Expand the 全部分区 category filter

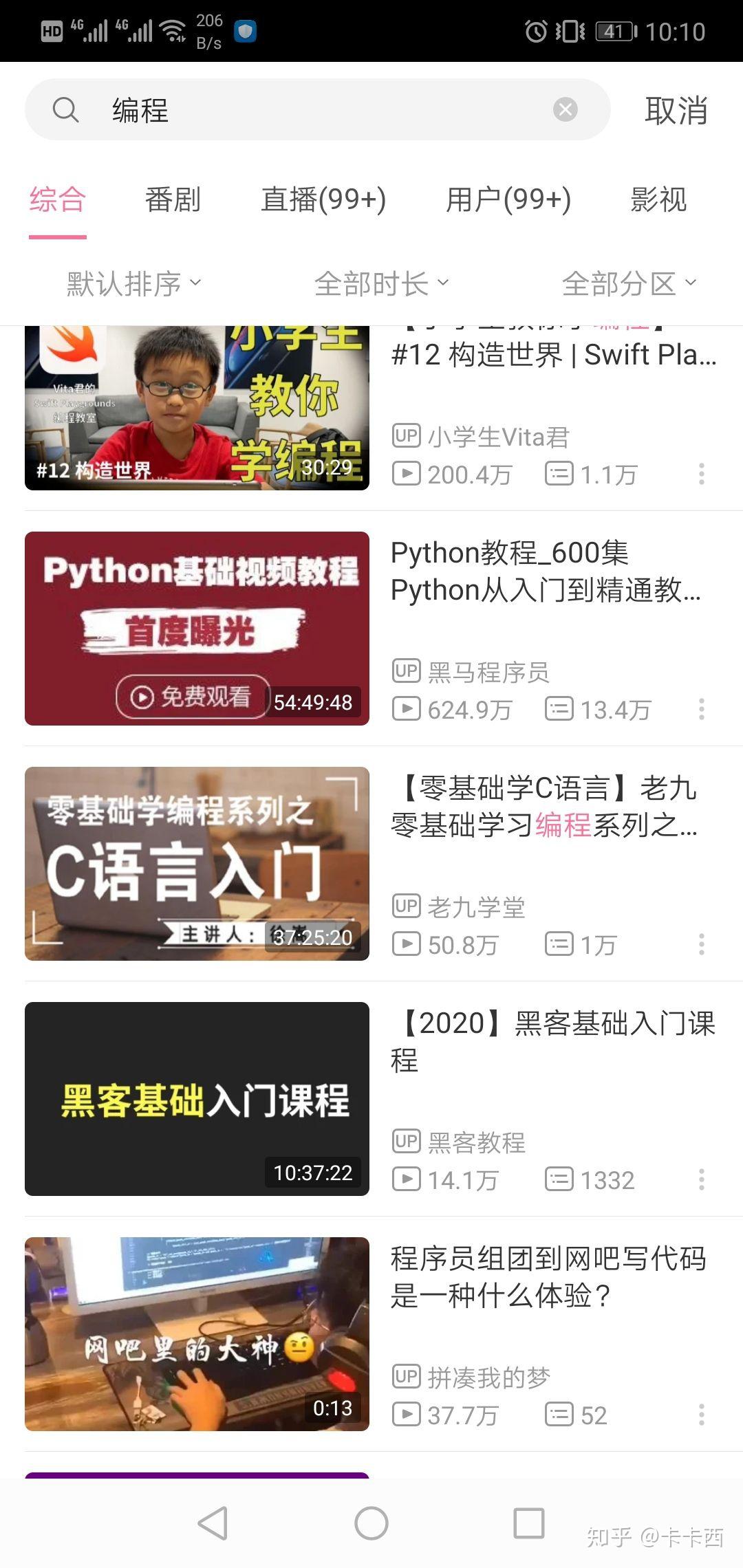coord(629,283)
